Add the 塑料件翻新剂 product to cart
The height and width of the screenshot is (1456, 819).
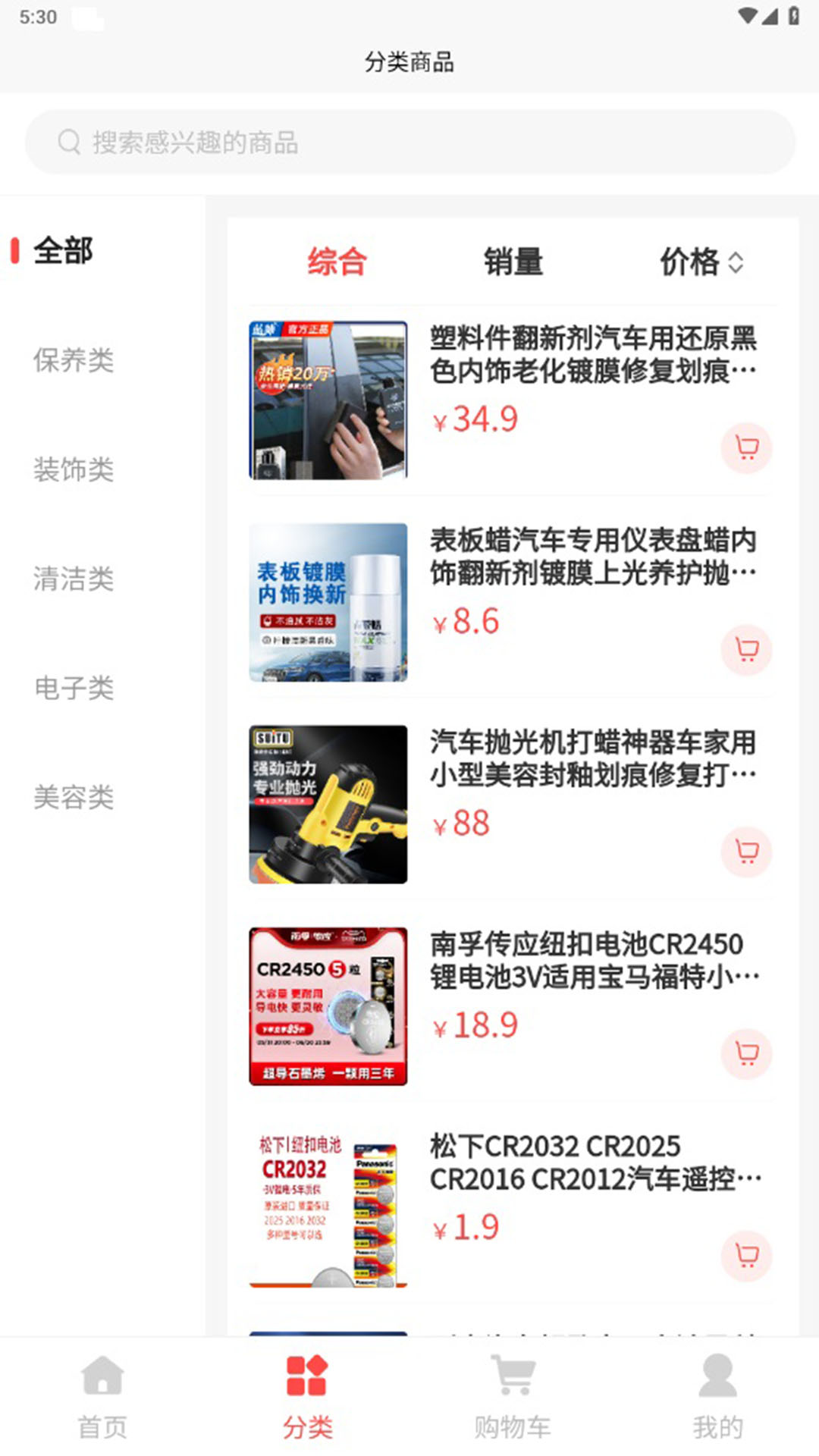pyautogui.click(x=747, y=447)
